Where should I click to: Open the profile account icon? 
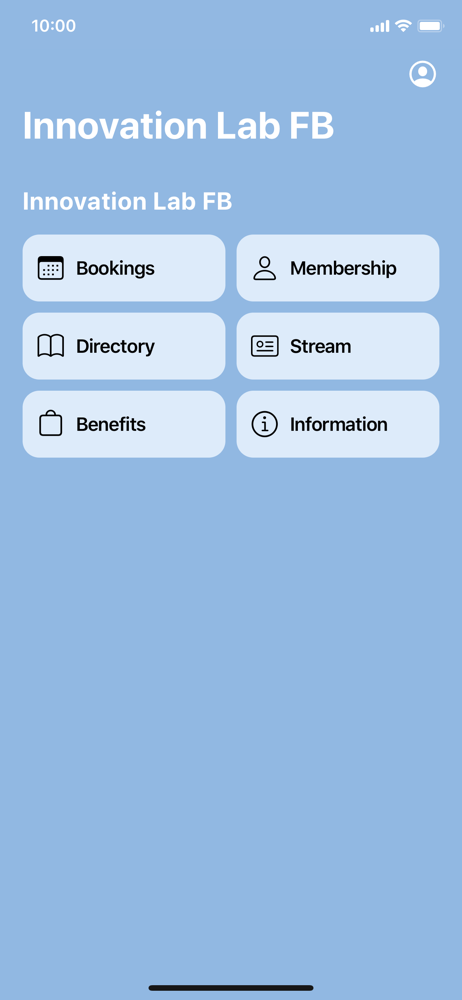click(422, 74)
